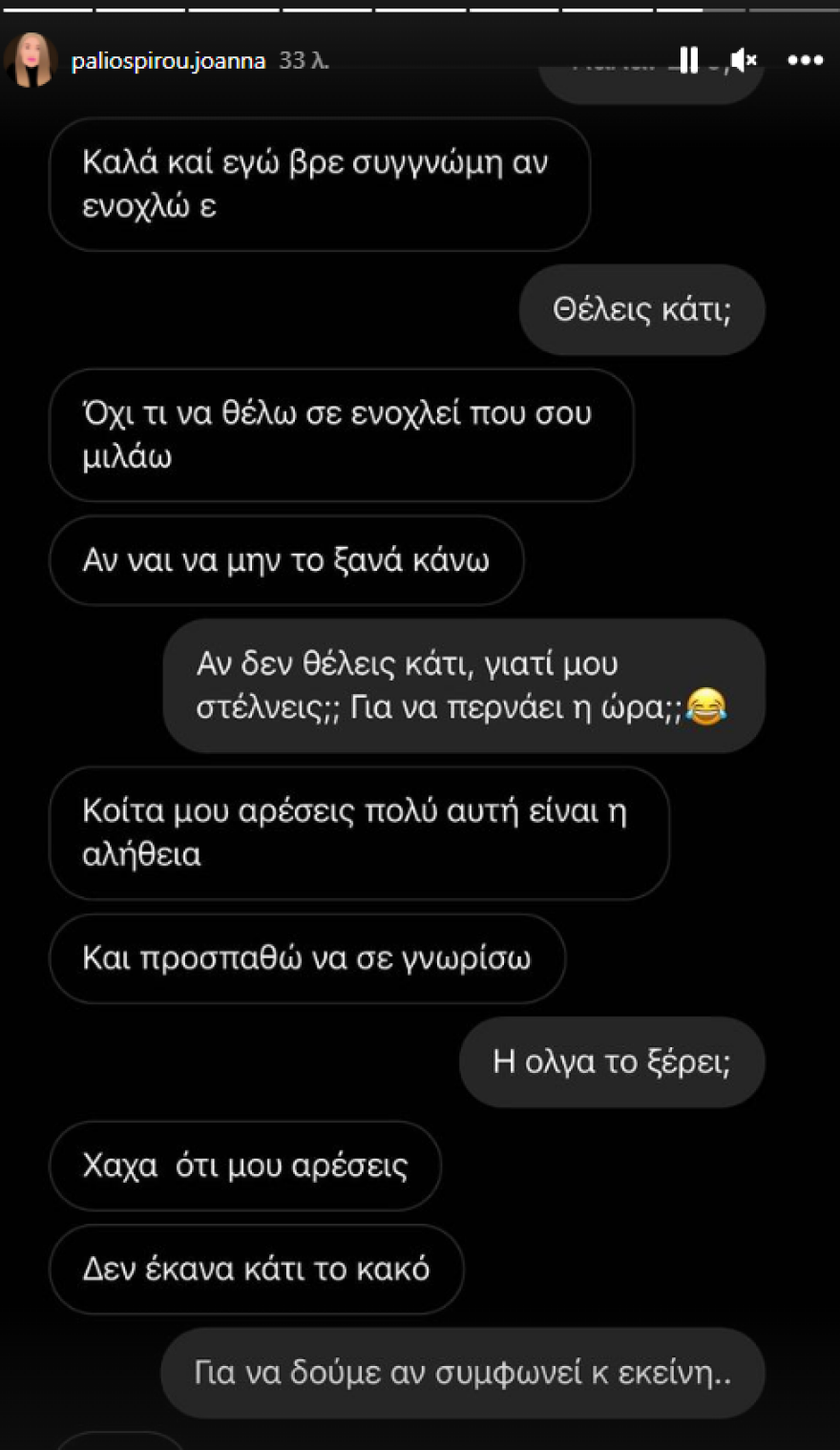Image resolution: width=840 pixels, height=1450 pixels.
Task: Jump to the first story segment bar
Action: pyautogui.click(x=48, y=9)
